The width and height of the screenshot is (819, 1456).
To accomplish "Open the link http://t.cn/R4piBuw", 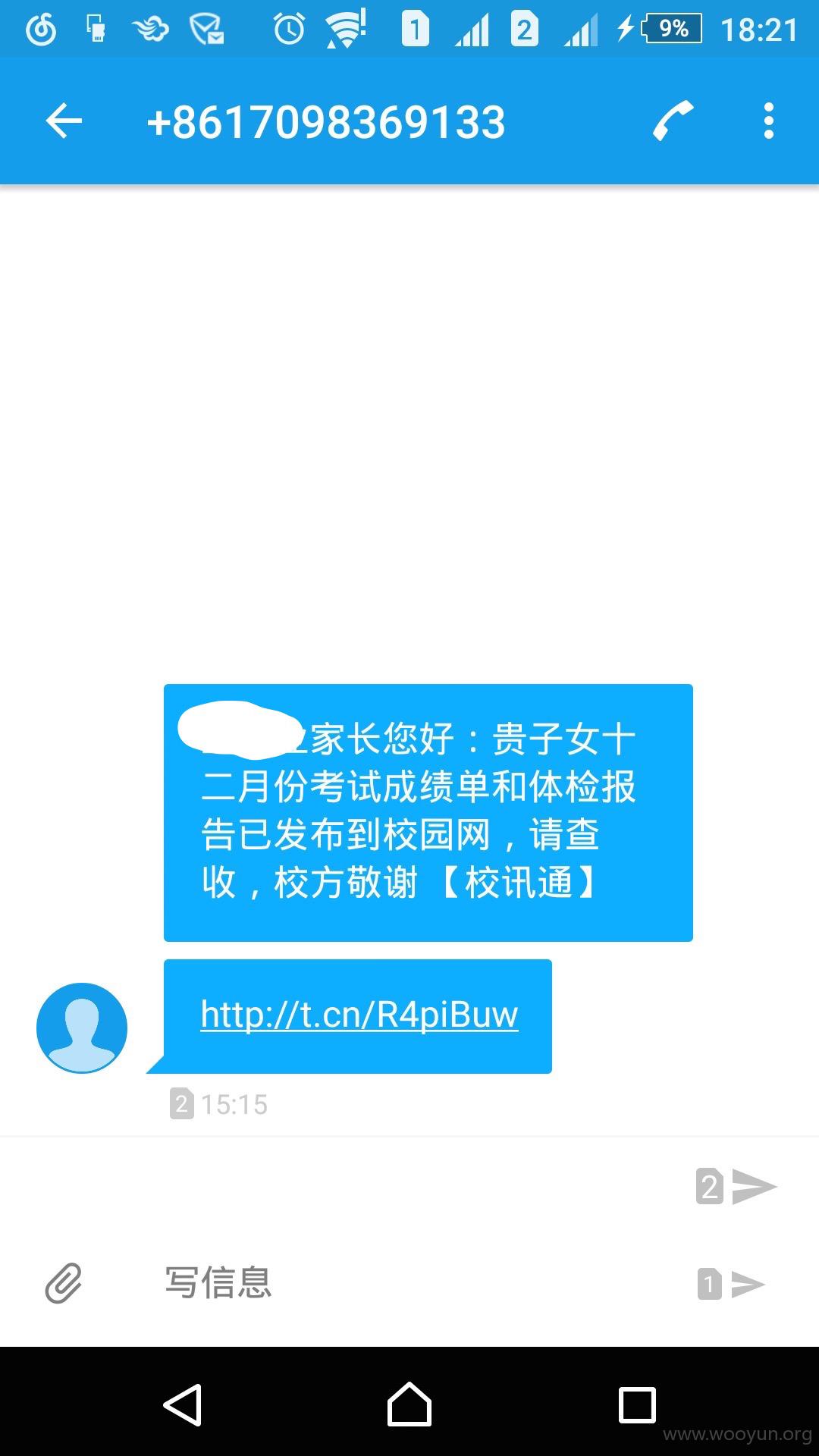I will pyautogui.click(x=359, y=1015).
